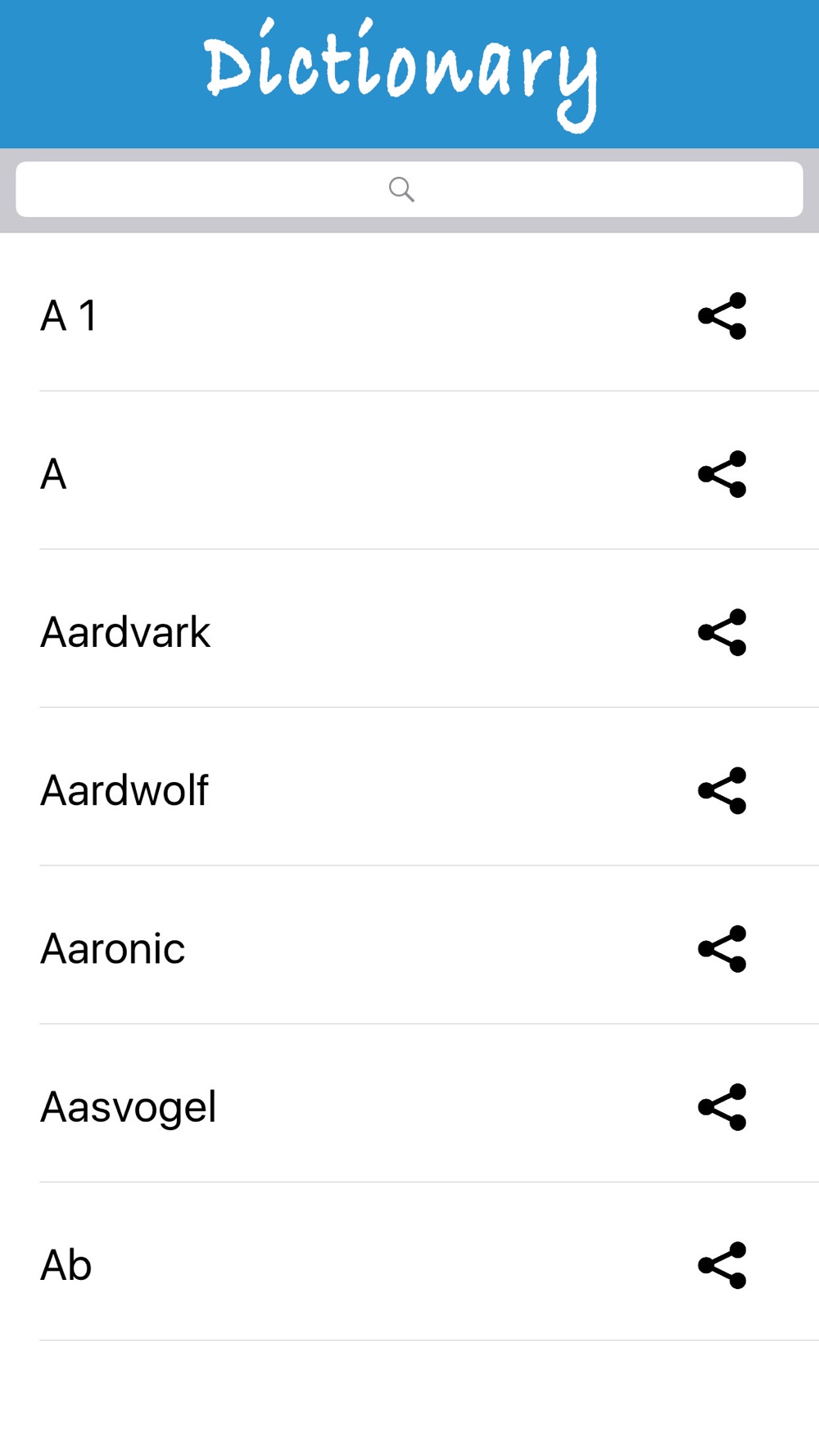Screen dimensions: 819x1456
Task: Look up Aaronic in the list
Action: [x=113, y=948]
